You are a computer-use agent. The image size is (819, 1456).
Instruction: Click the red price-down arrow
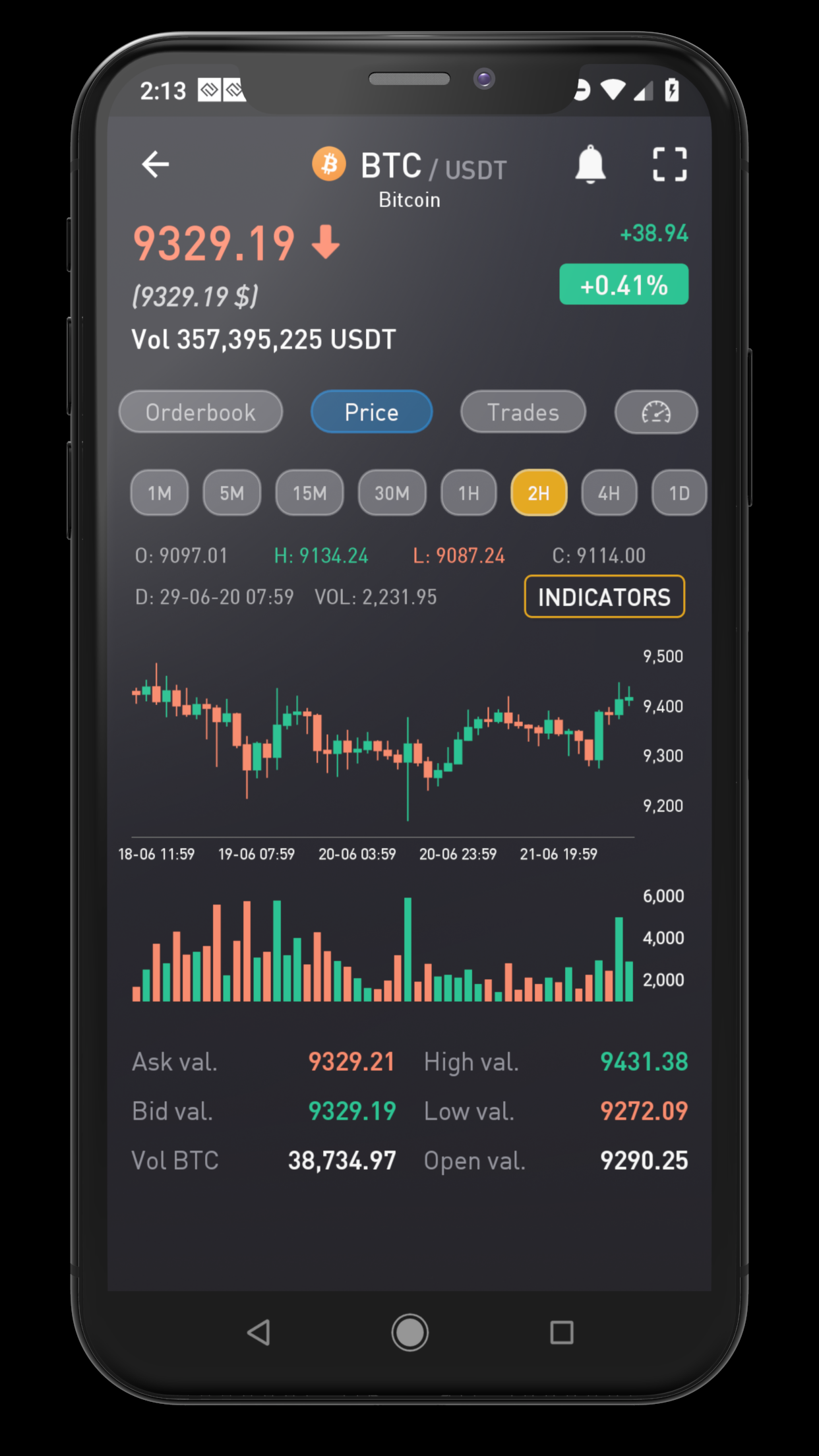click(x=324, y=243)
